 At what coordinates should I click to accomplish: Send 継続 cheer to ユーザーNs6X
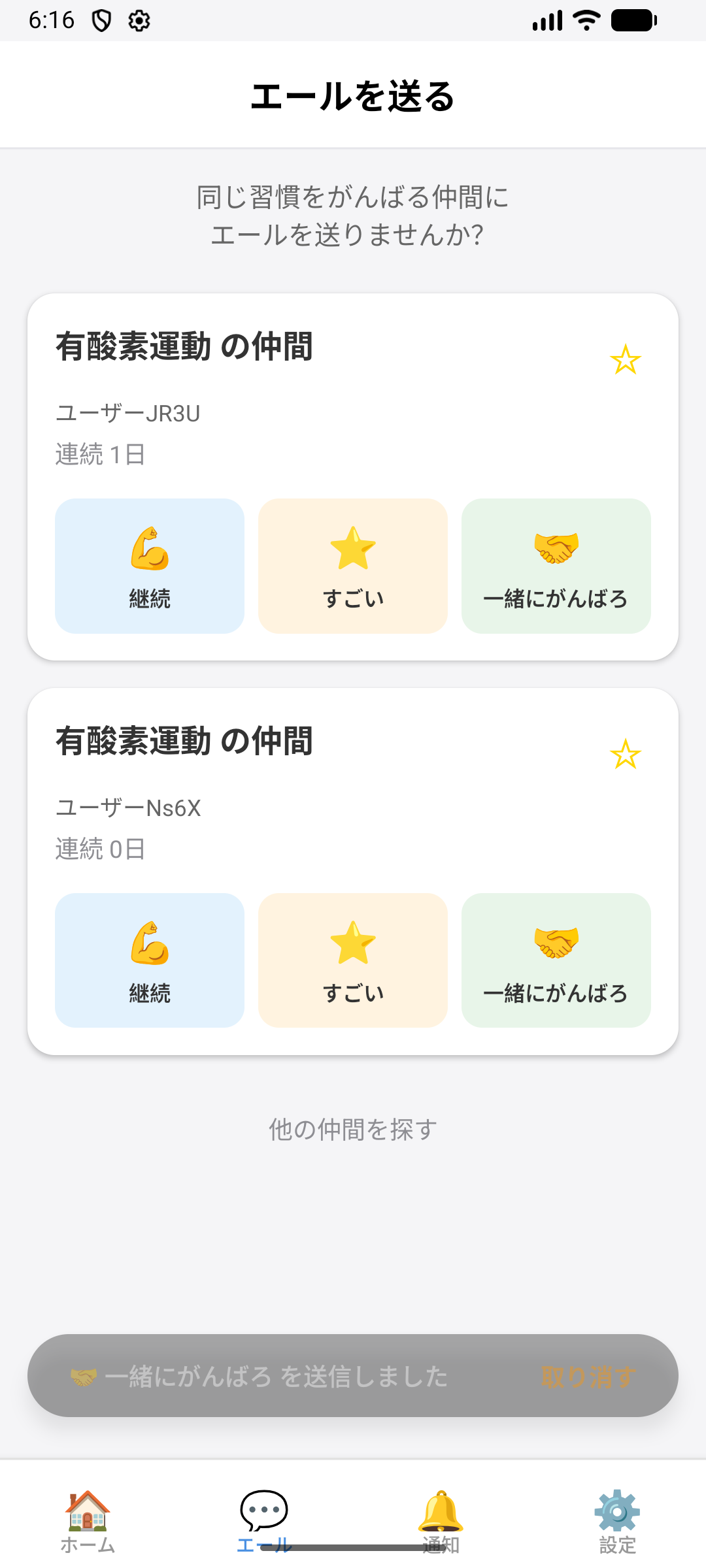150,960
